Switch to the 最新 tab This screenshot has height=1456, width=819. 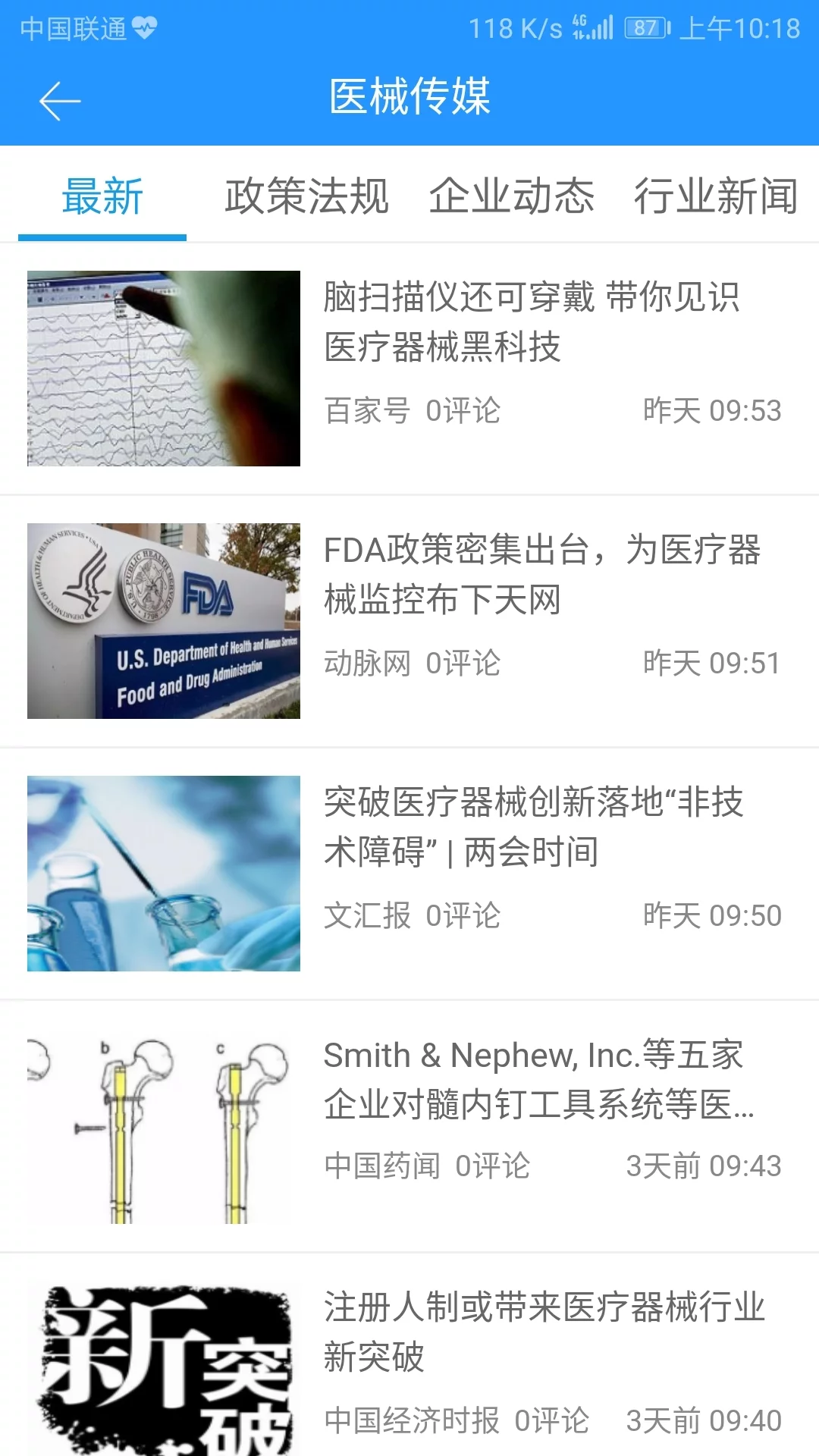103,196
